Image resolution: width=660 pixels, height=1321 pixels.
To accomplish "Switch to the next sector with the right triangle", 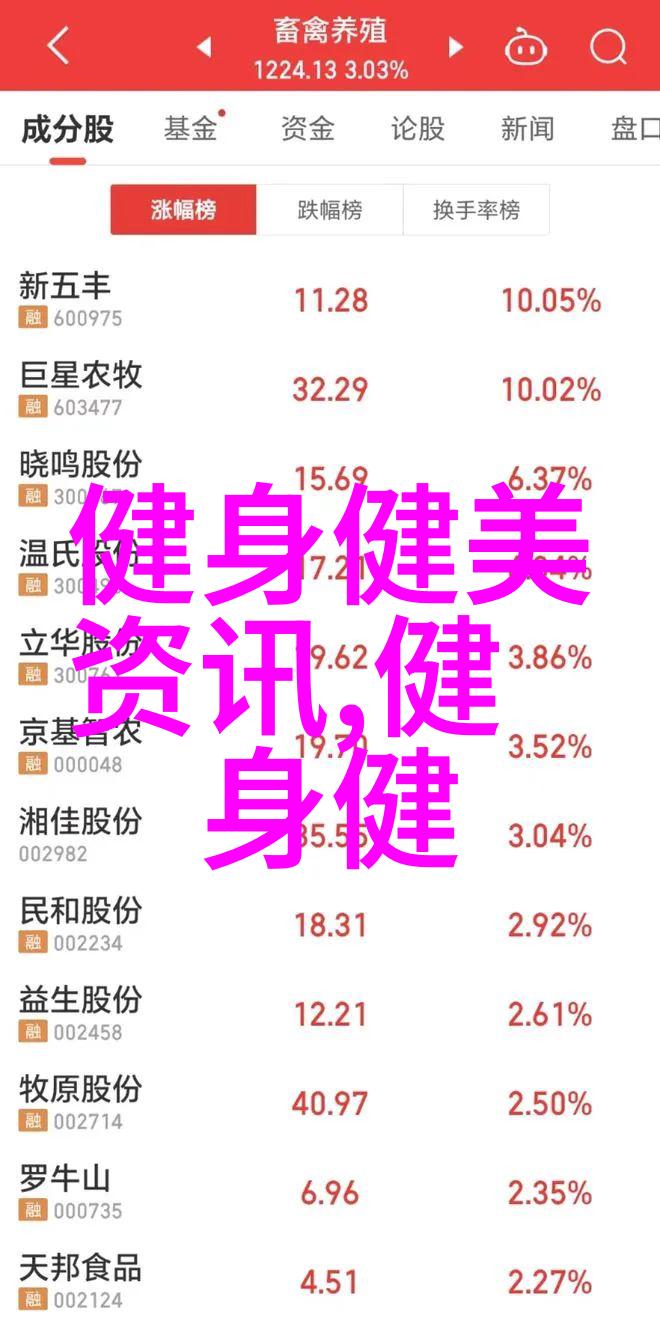I will point(455,47).
